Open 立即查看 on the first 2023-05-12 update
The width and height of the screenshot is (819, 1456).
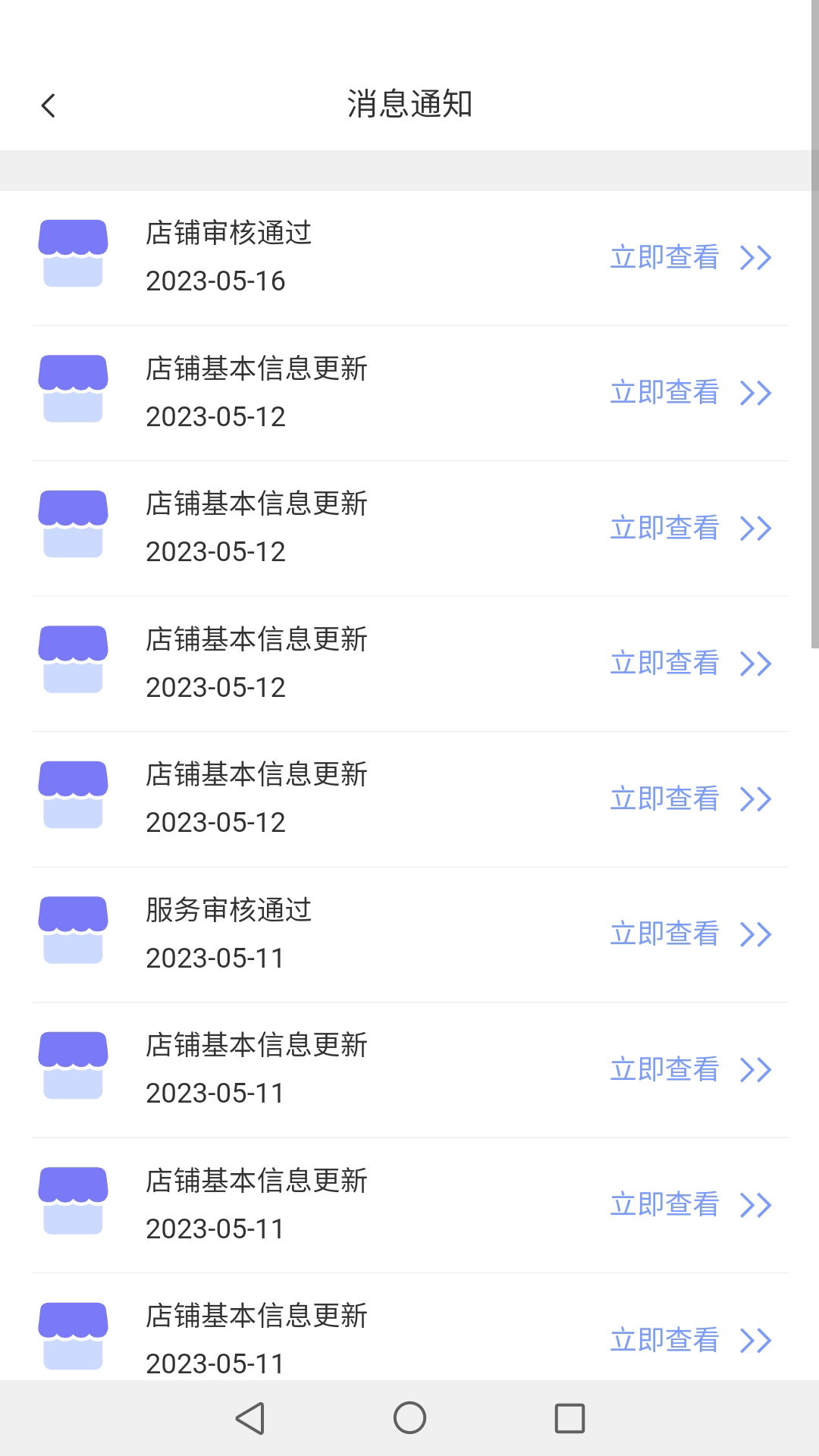(x=665, y=393)
